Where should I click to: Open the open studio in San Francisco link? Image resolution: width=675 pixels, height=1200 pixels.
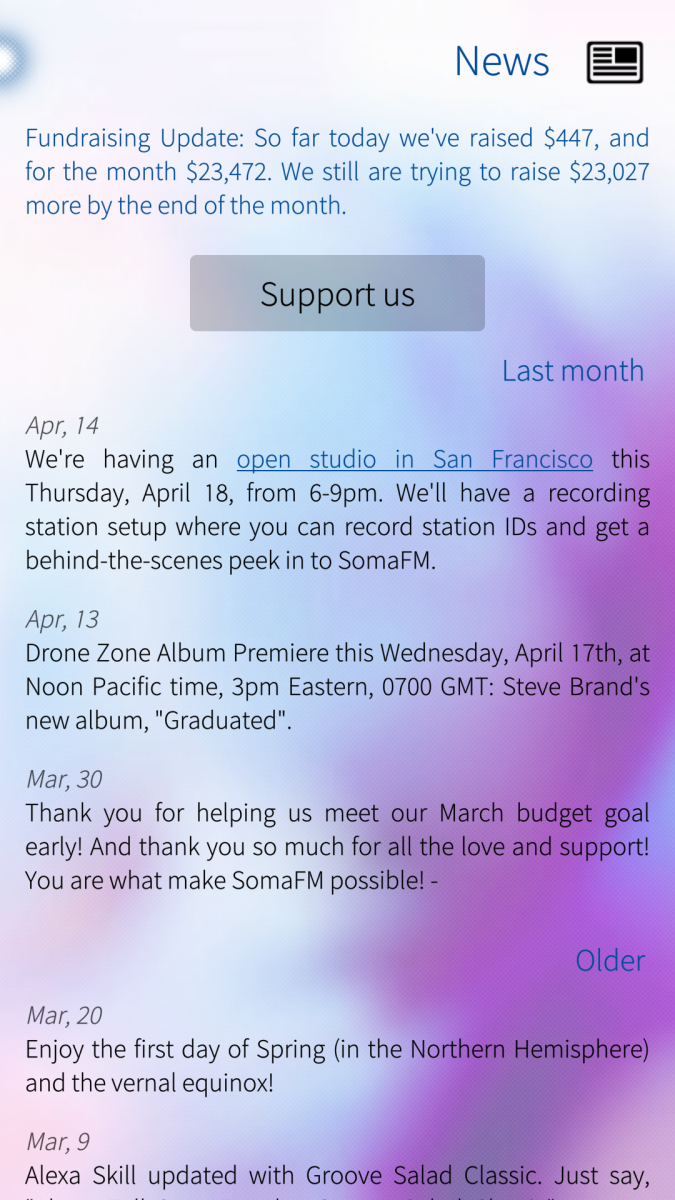pyautogui.click(x=414, y=459)
